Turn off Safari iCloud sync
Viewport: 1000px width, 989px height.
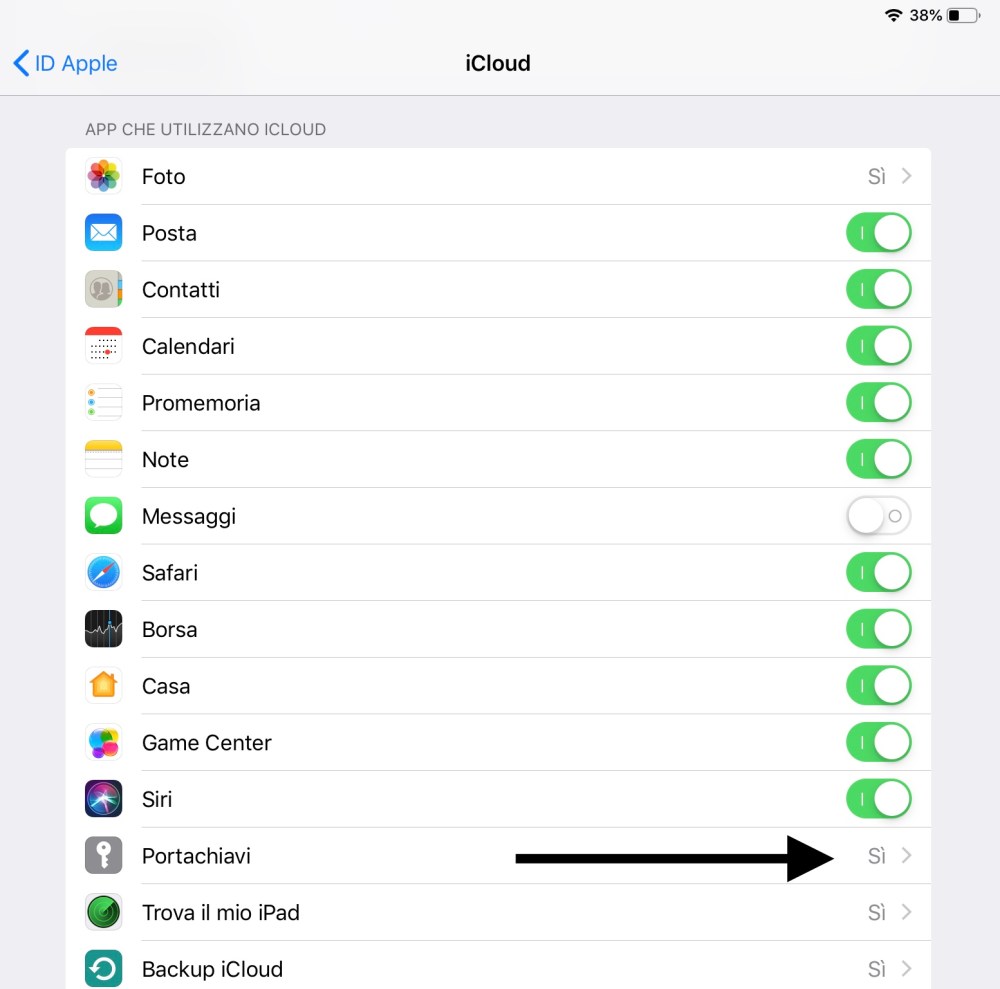(x=878, y=573)
